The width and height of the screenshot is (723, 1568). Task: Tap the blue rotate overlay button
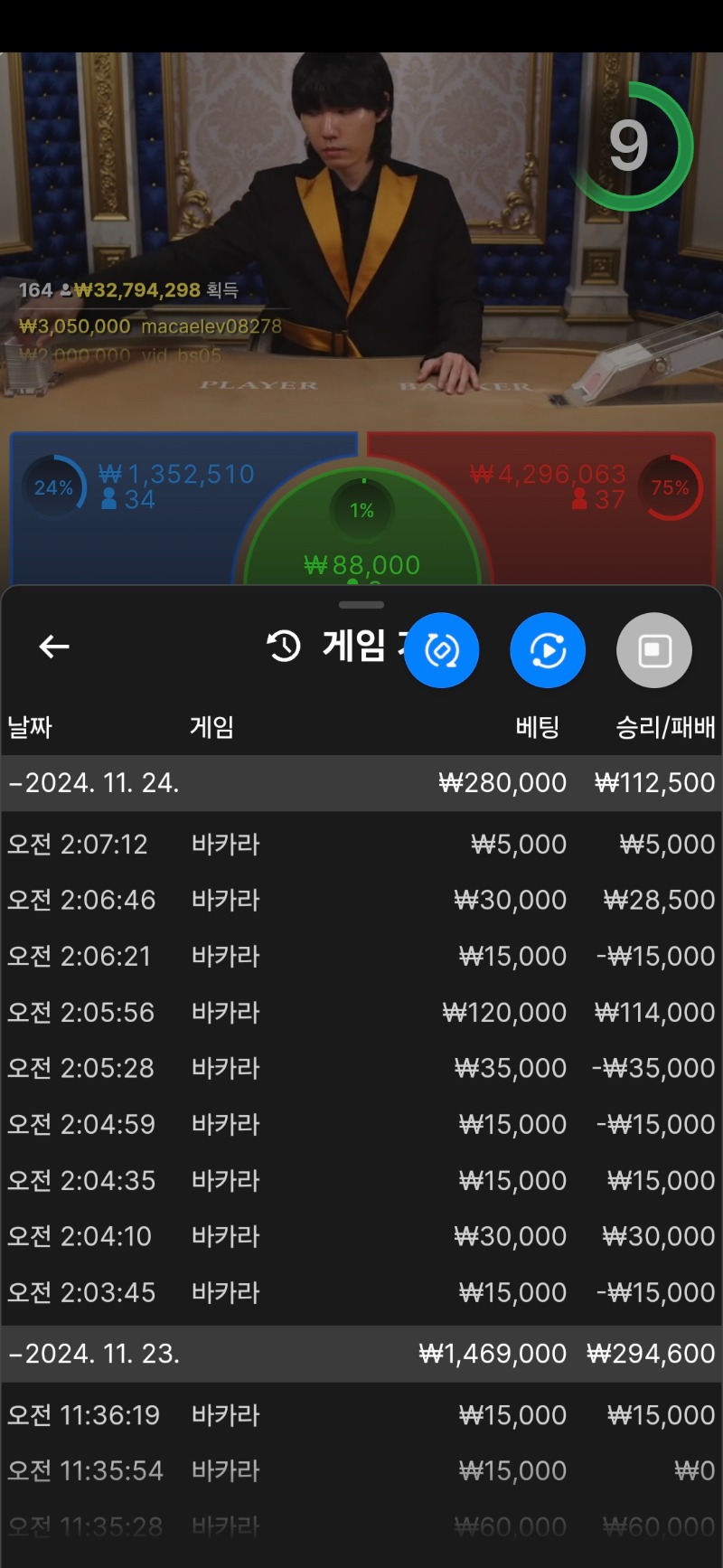441,650
